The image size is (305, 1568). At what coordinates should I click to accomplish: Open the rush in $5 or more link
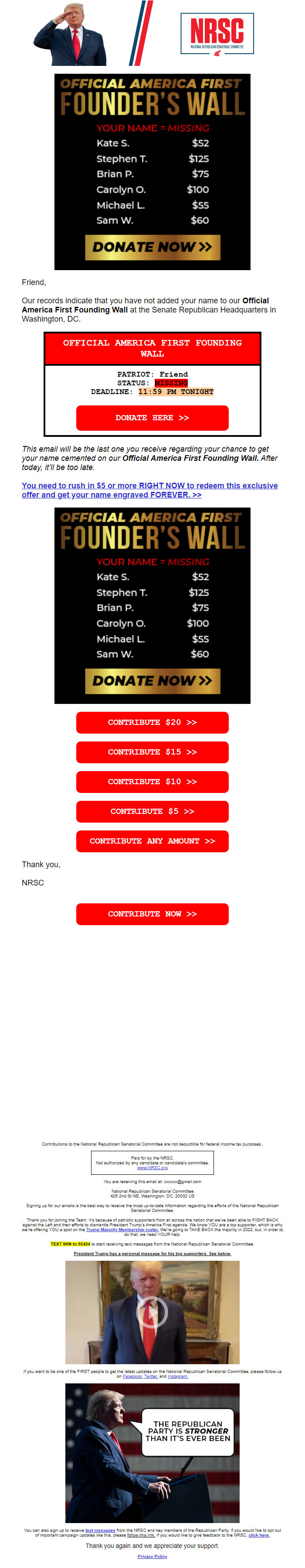point(149,489)
